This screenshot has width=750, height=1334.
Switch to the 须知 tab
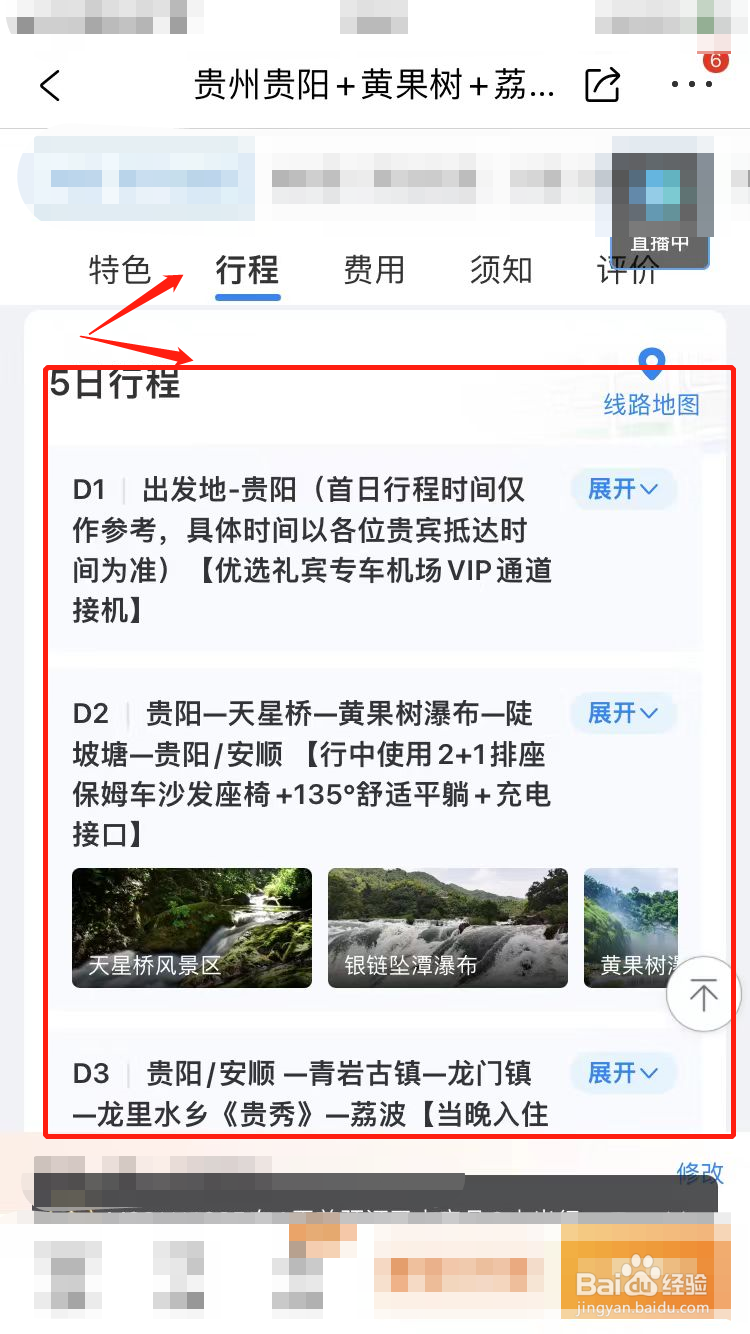click(500, 270)
